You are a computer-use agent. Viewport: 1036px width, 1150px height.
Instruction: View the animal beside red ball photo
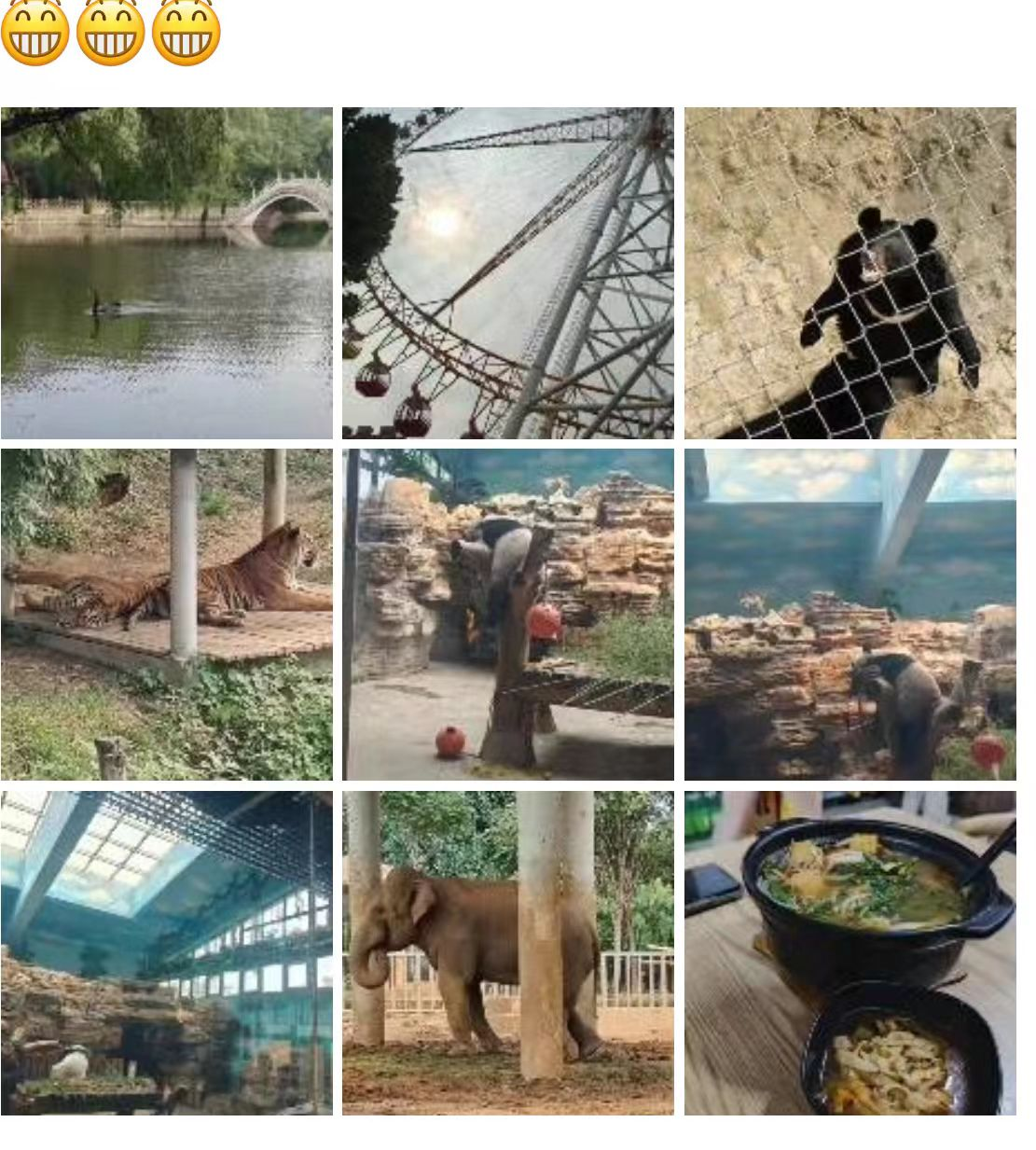(x=850, y=615)
